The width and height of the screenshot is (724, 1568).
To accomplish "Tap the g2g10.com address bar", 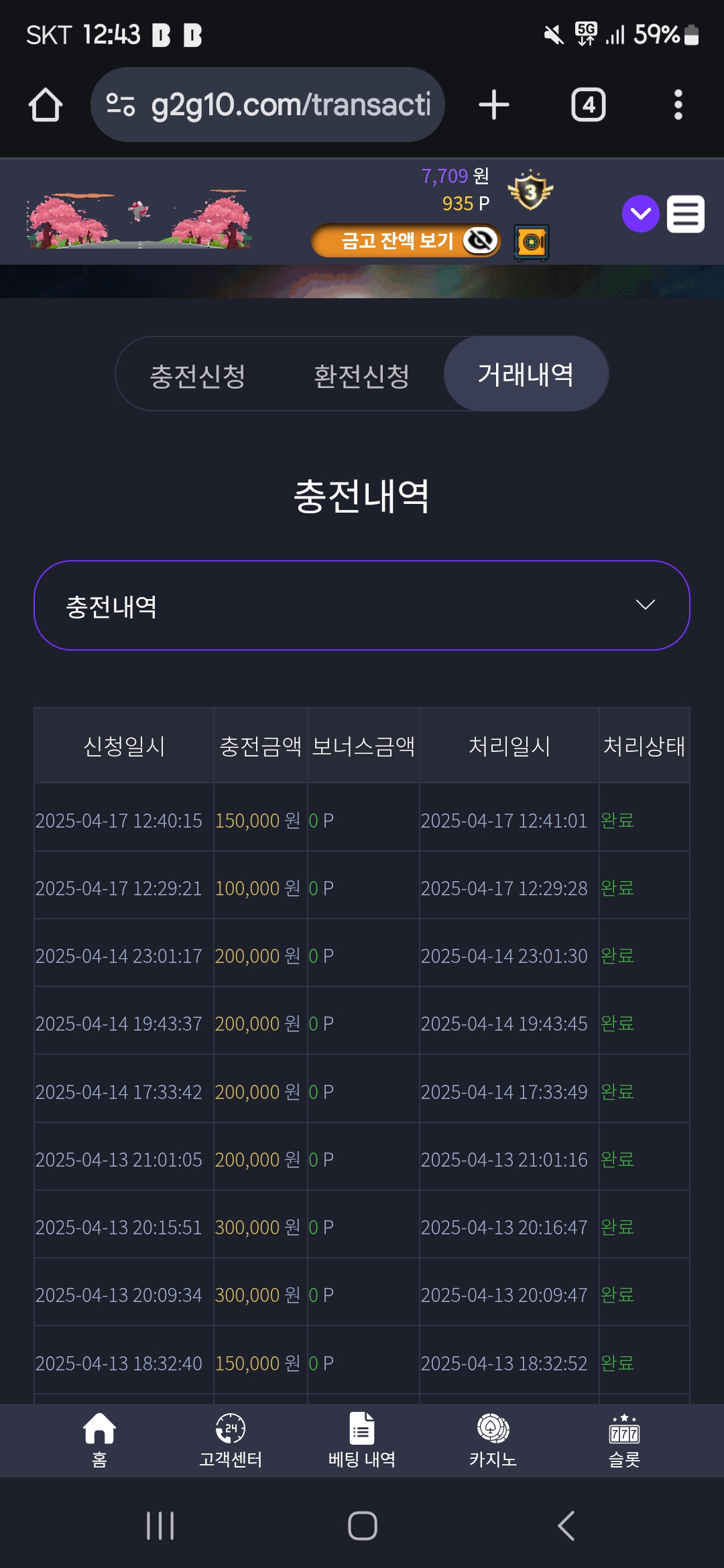I will click(267, 105).
